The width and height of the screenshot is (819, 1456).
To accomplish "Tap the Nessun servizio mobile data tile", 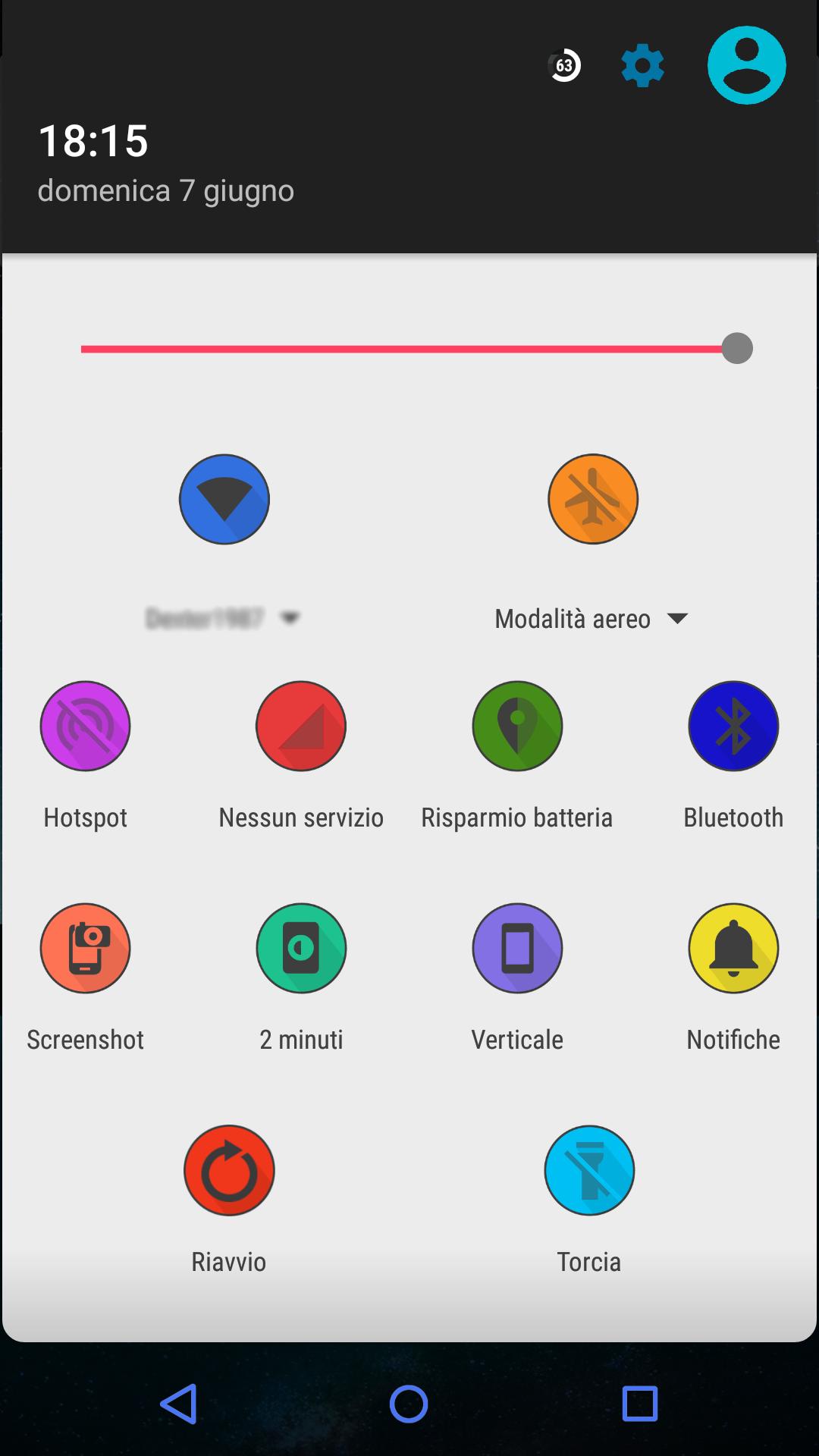I will point(301,726).
